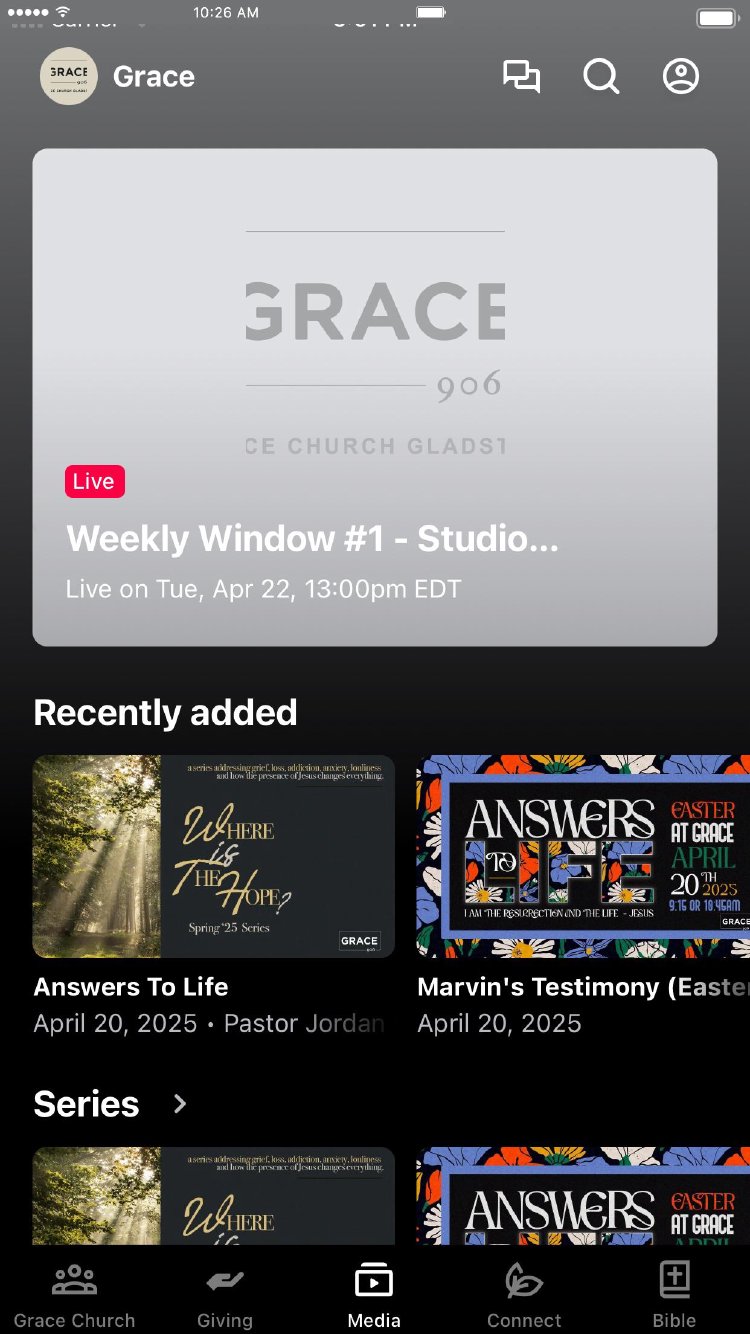750x1334 pixels.
Task: Select the Media tab
Action: pyautogui.click(x=374, y=1295)
